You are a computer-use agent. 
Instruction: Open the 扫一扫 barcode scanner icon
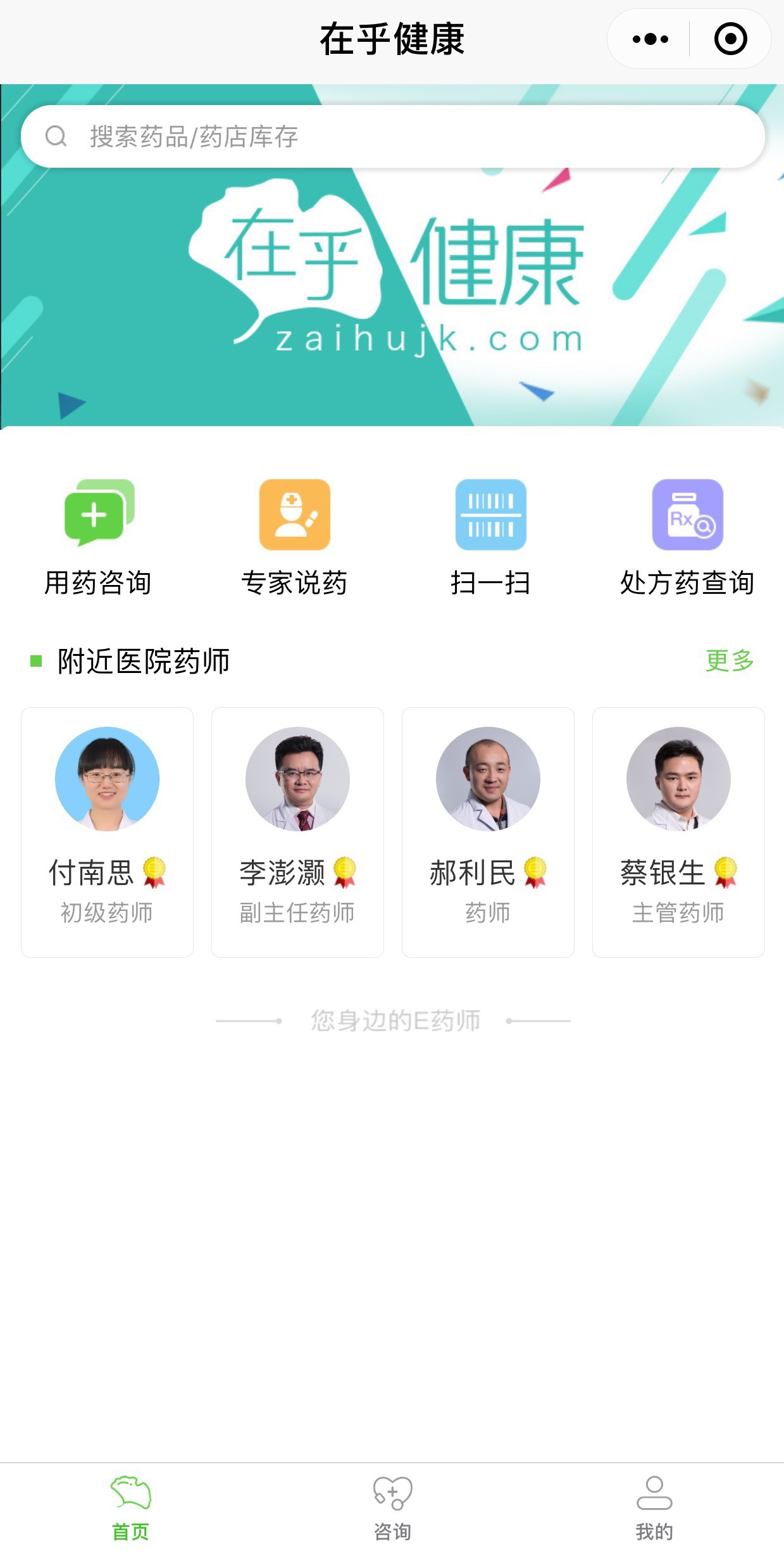coord(490,515)
